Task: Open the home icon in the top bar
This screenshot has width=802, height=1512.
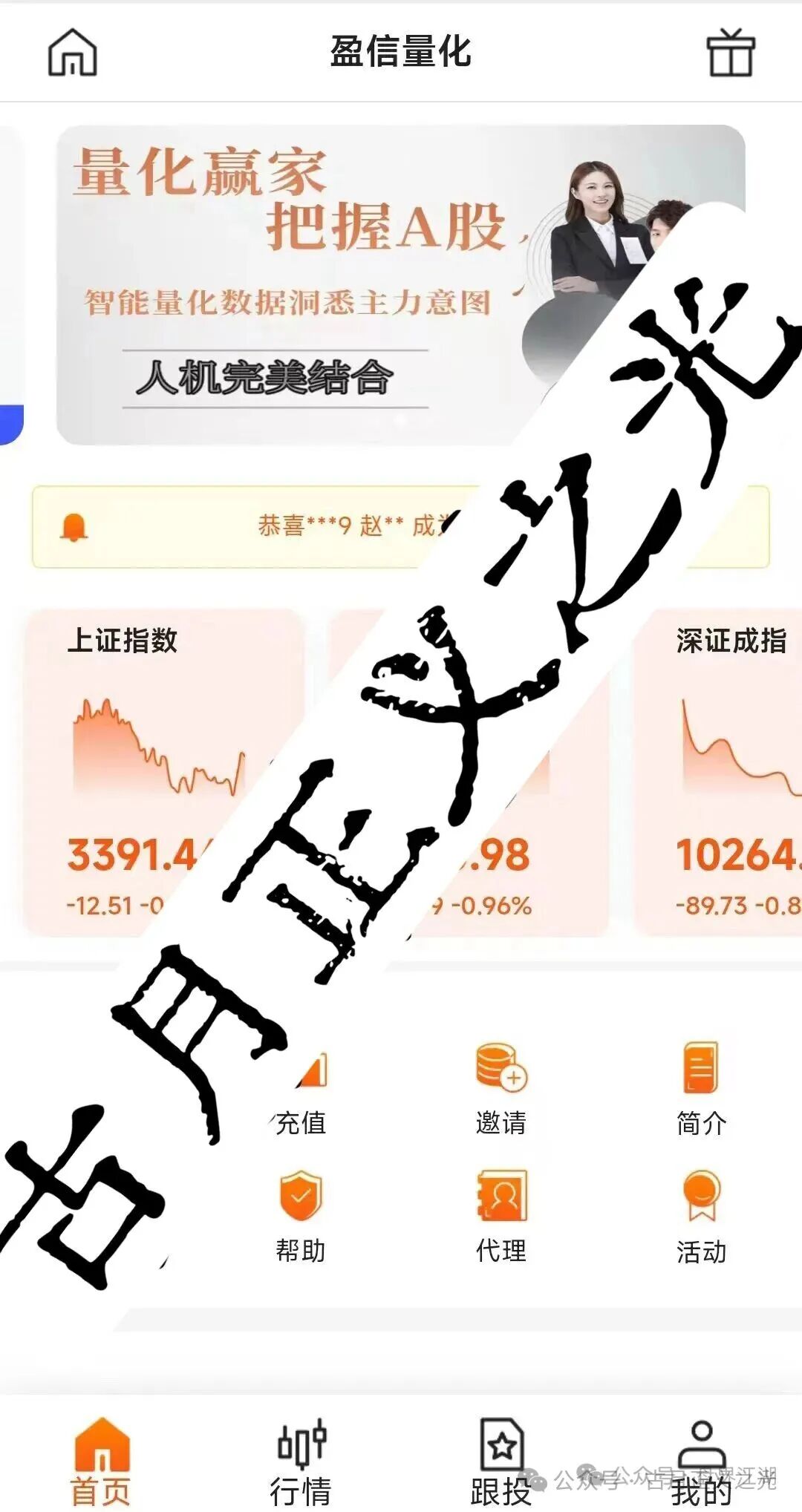Action: coord(72,53)
